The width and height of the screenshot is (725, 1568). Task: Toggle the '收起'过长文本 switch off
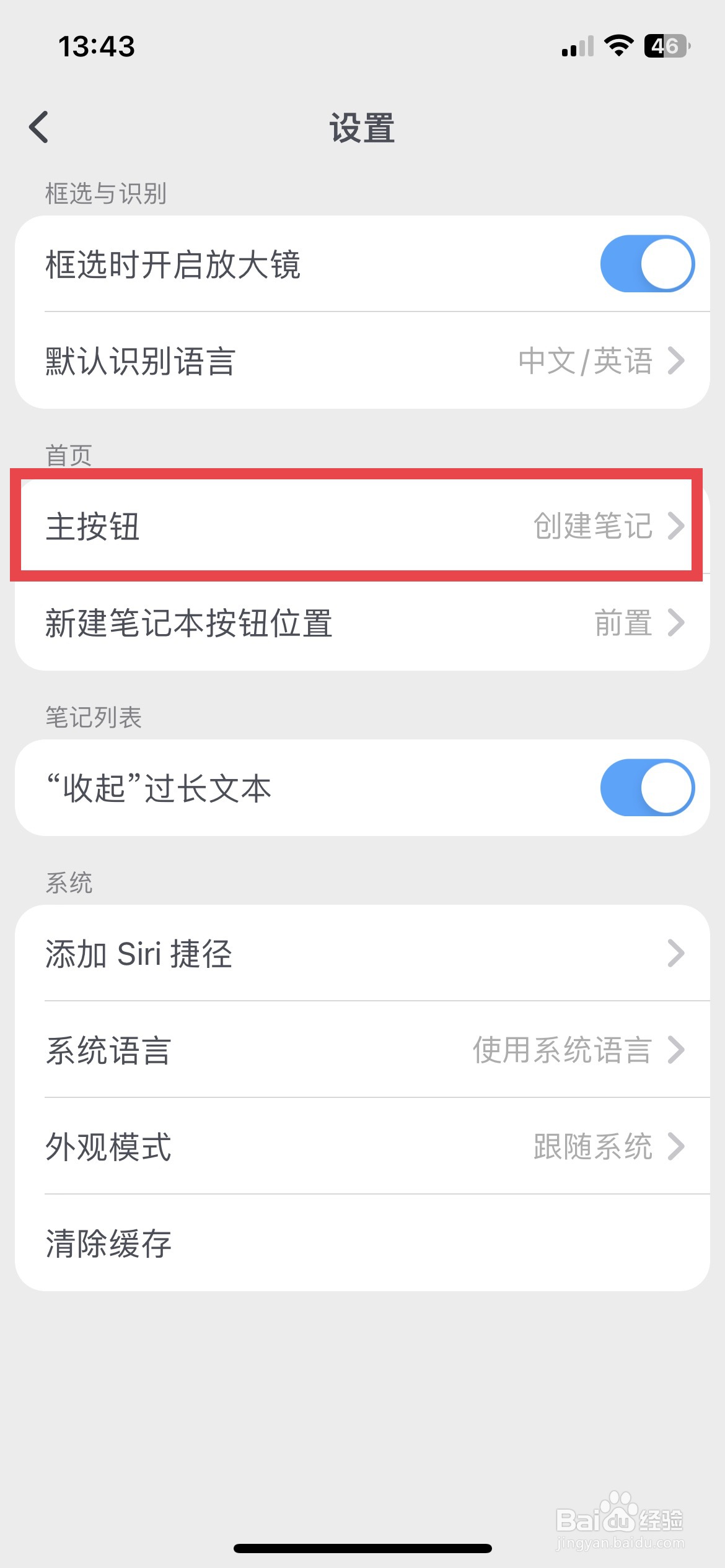(x=648, y=788)
